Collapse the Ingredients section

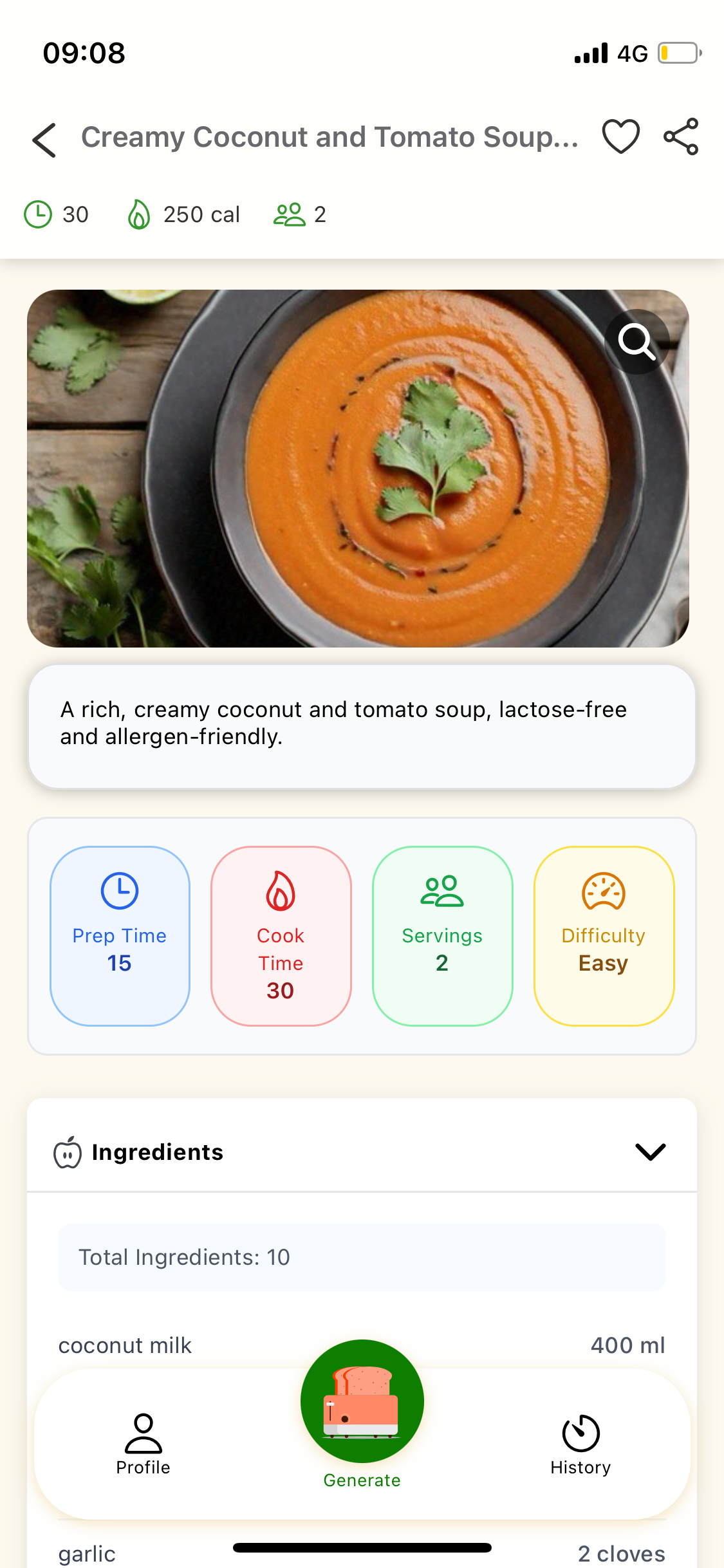coord(650,1152)
